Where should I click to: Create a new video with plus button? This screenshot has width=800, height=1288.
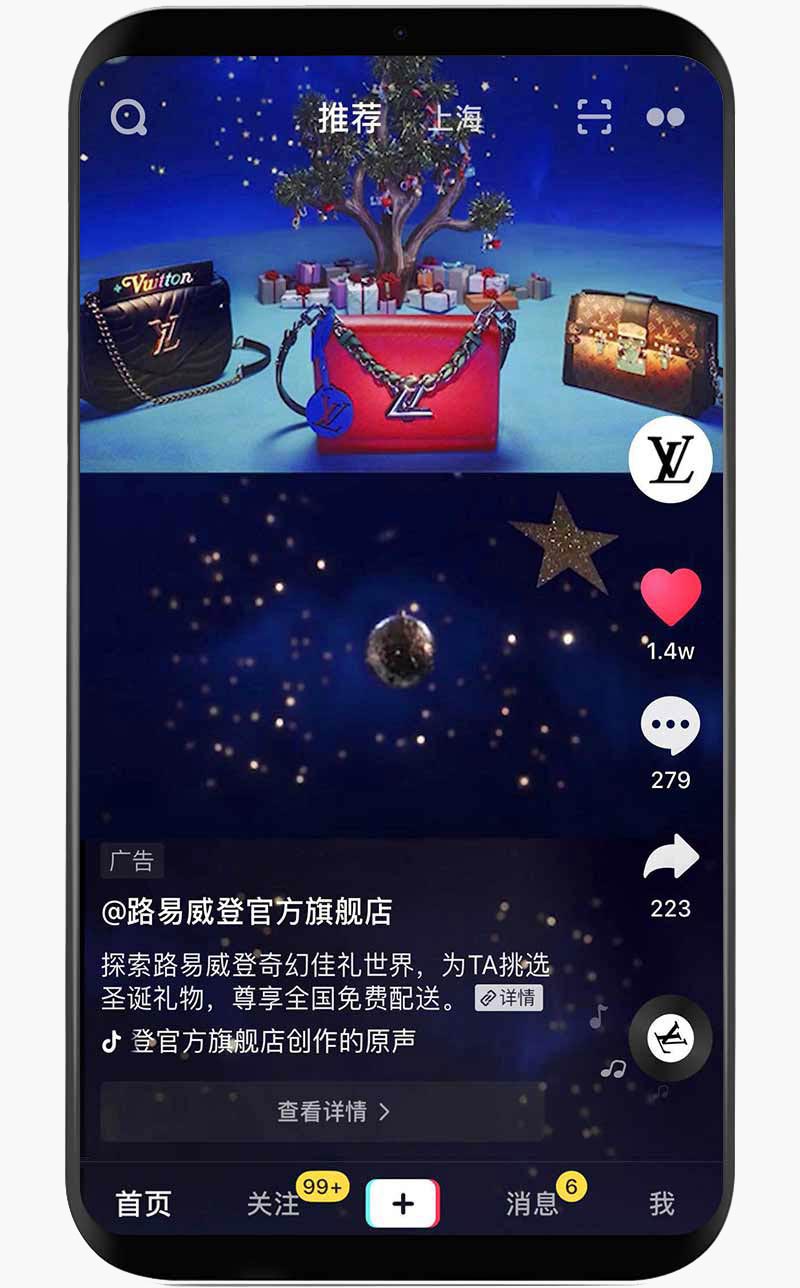pyautogui.click(x=402, y=1203)
